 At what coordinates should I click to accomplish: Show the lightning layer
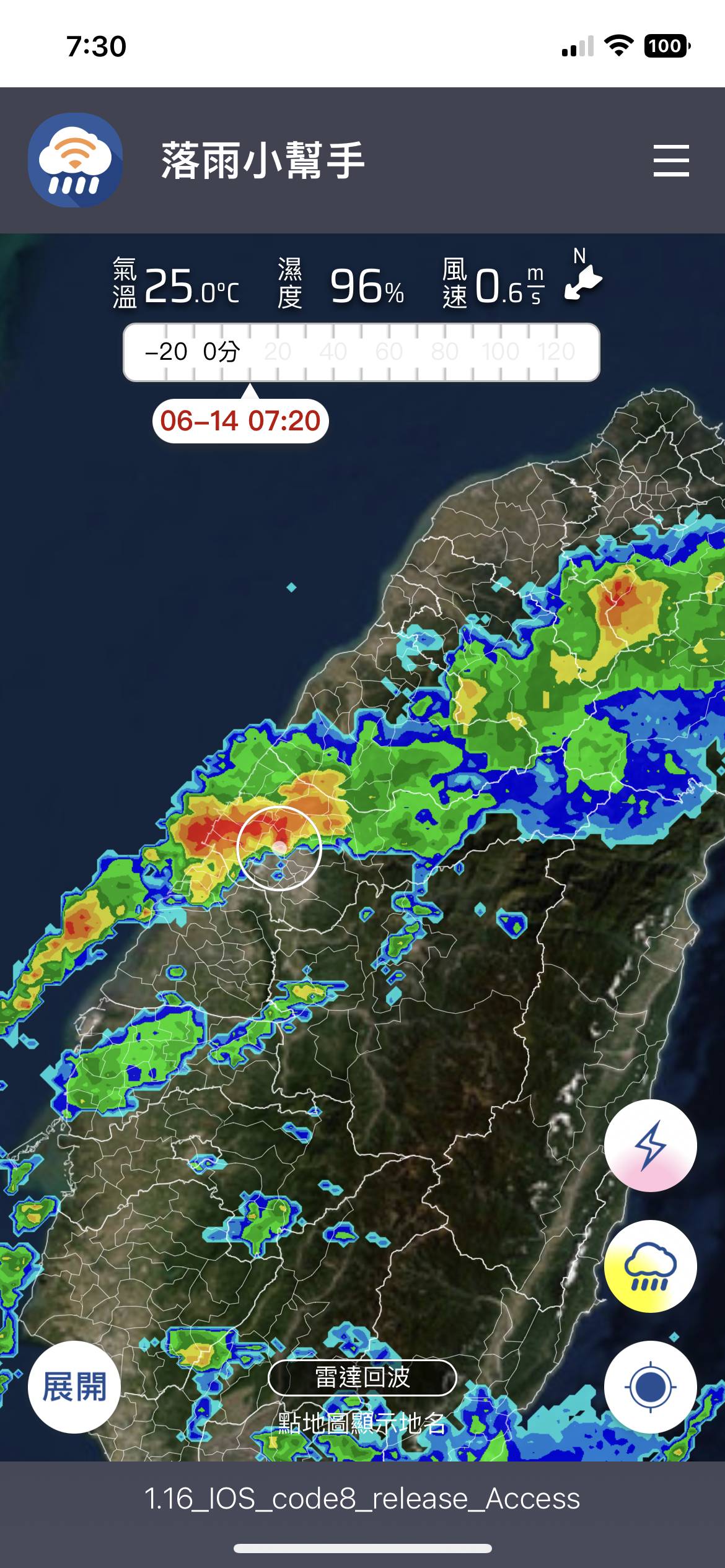[x=650, y=1145]
